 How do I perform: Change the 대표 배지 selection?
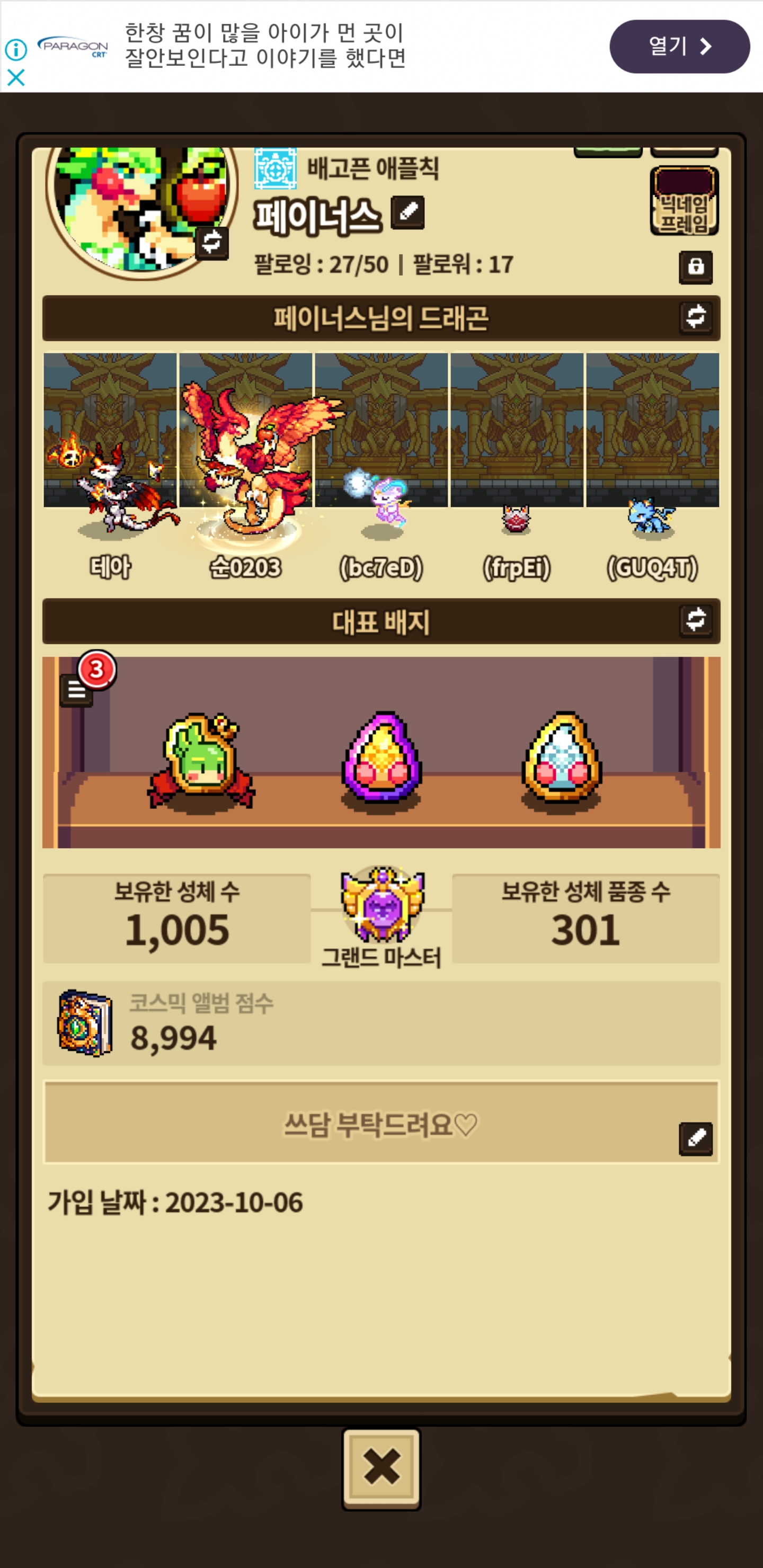point(695,620)
